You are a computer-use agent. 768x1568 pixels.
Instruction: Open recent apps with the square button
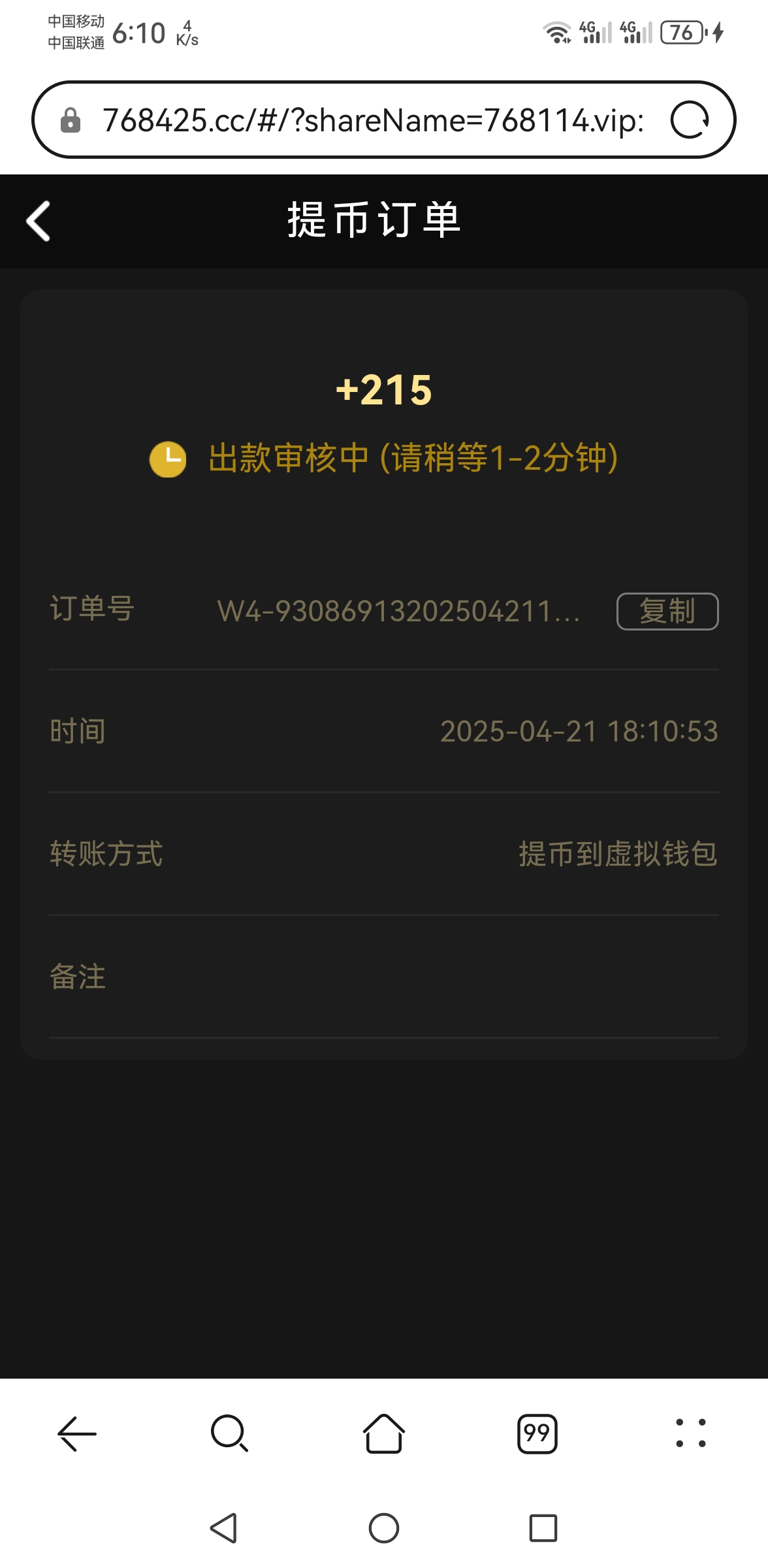click(x=543, y=1528)
